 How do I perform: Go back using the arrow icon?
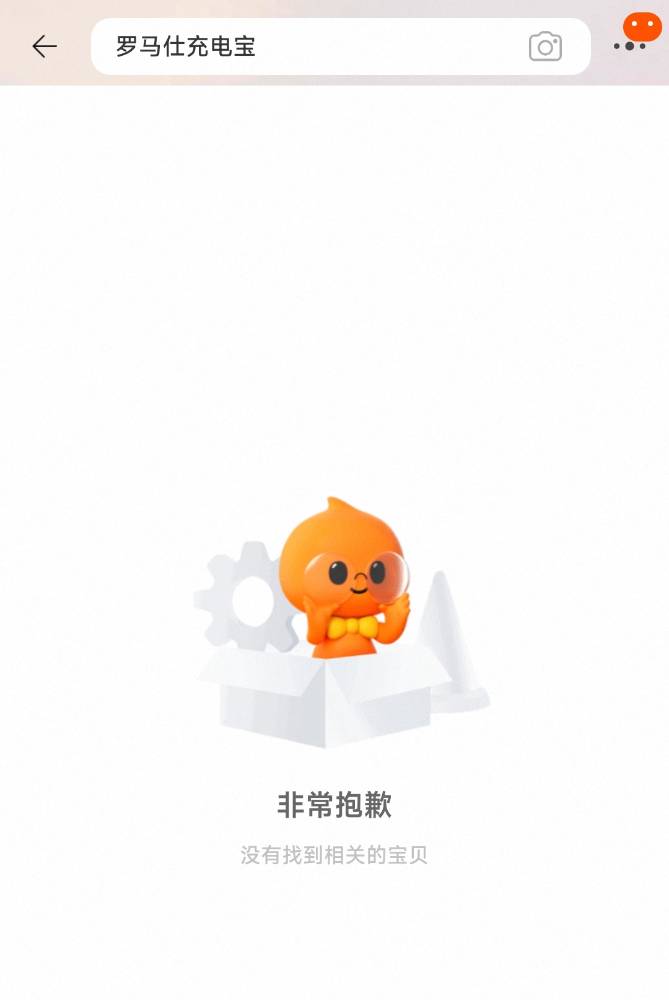tap(44, 46)
